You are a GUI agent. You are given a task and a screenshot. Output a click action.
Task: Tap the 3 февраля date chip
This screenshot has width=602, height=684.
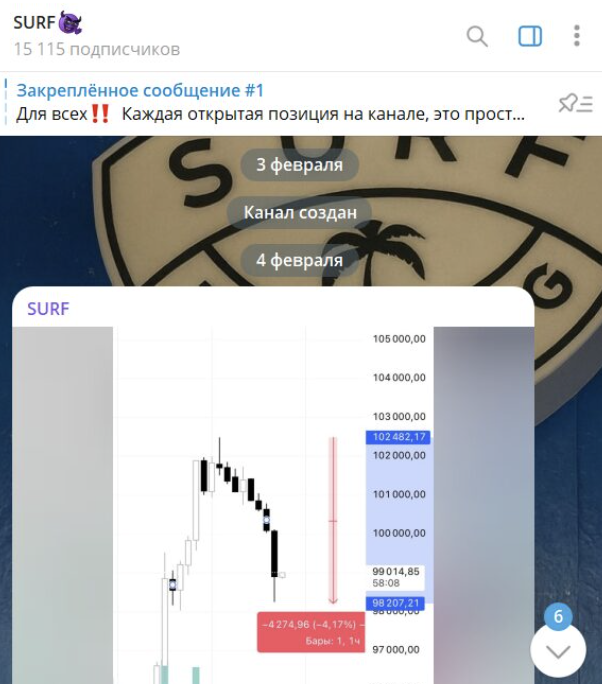[x=299, y=164]
